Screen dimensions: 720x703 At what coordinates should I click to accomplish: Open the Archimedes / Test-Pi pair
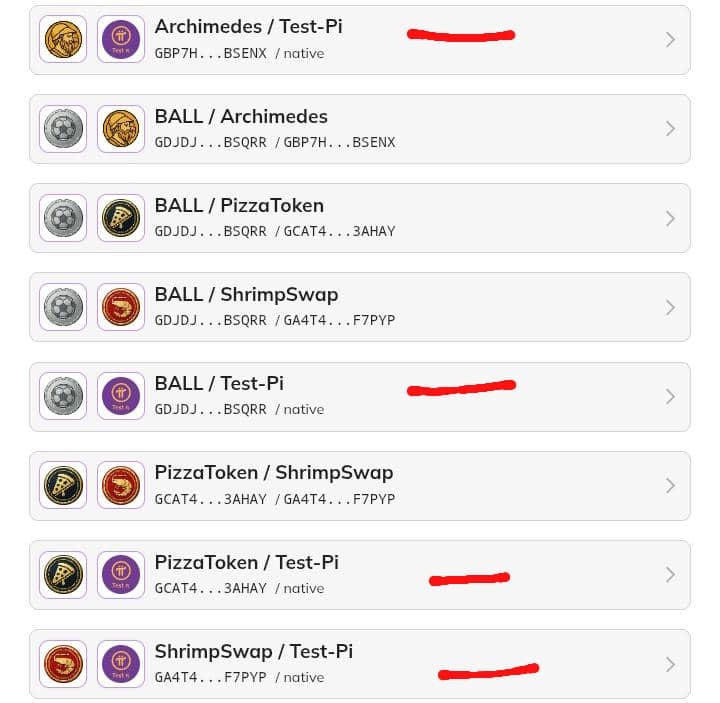tap(359, 40)
